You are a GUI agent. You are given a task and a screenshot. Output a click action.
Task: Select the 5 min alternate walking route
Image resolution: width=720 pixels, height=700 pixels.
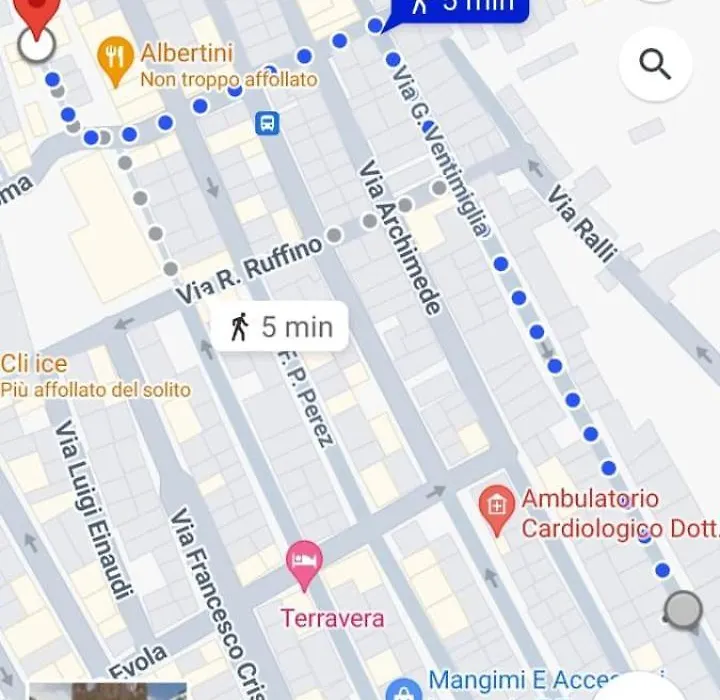[x=280, y=327]
